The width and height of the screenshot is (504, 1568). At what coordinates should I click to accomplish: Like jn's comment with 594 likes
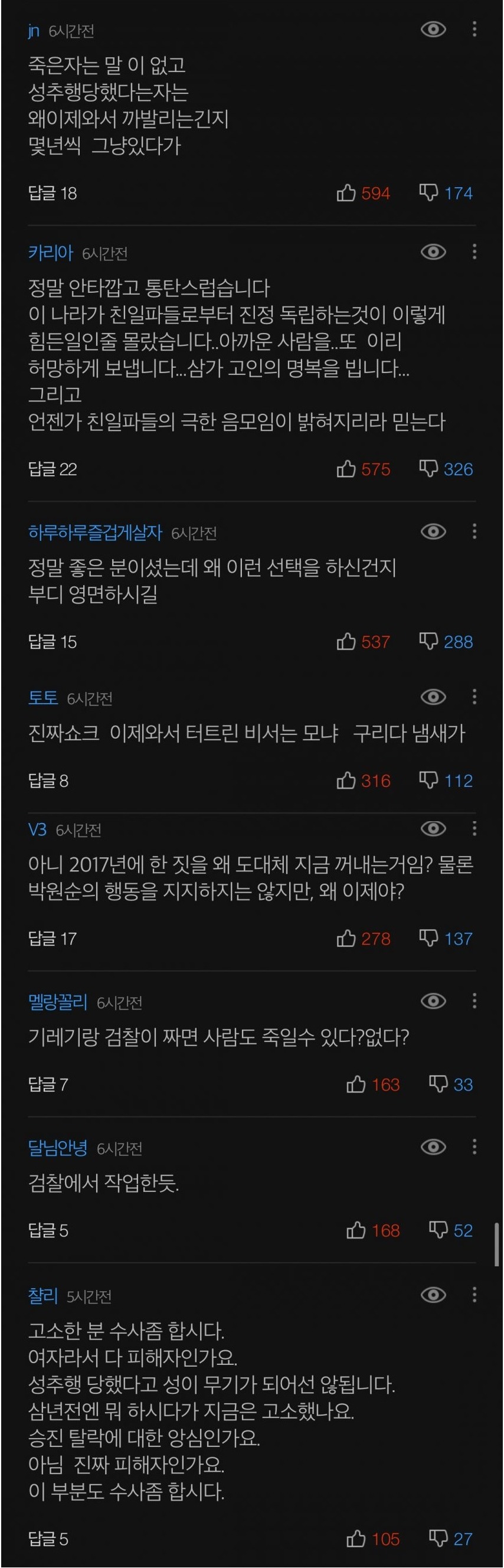click(346, 193)
